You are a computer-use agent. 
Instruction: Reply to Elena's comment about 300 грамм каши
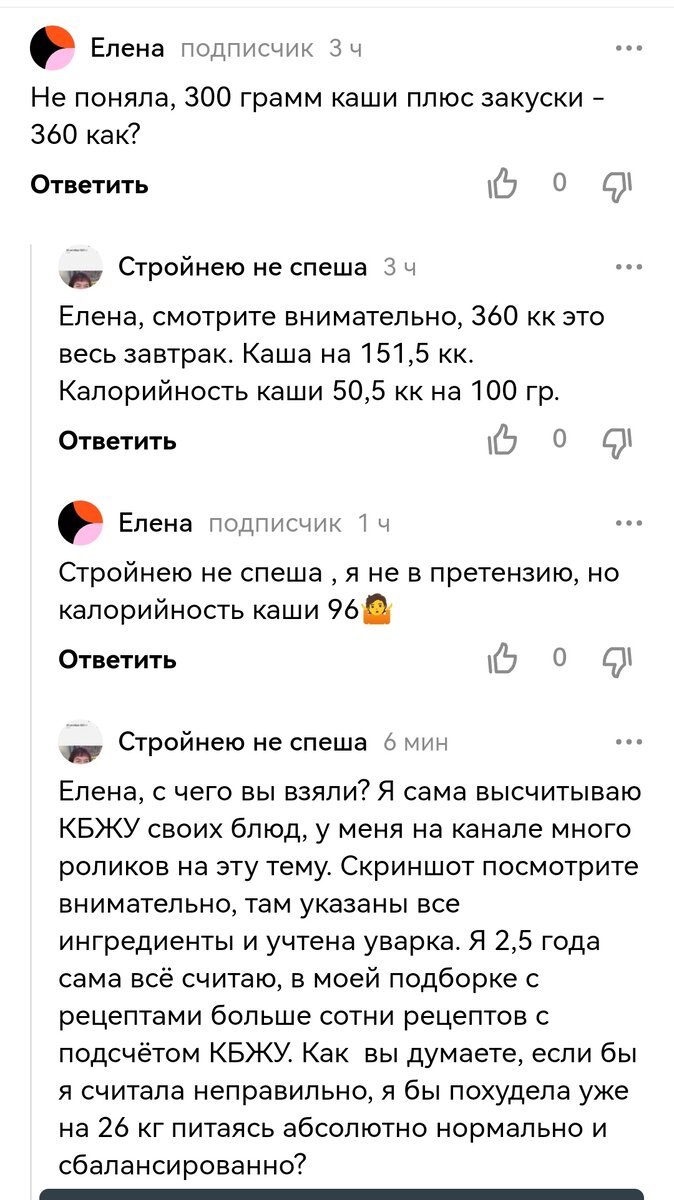(x=89, y=184)
